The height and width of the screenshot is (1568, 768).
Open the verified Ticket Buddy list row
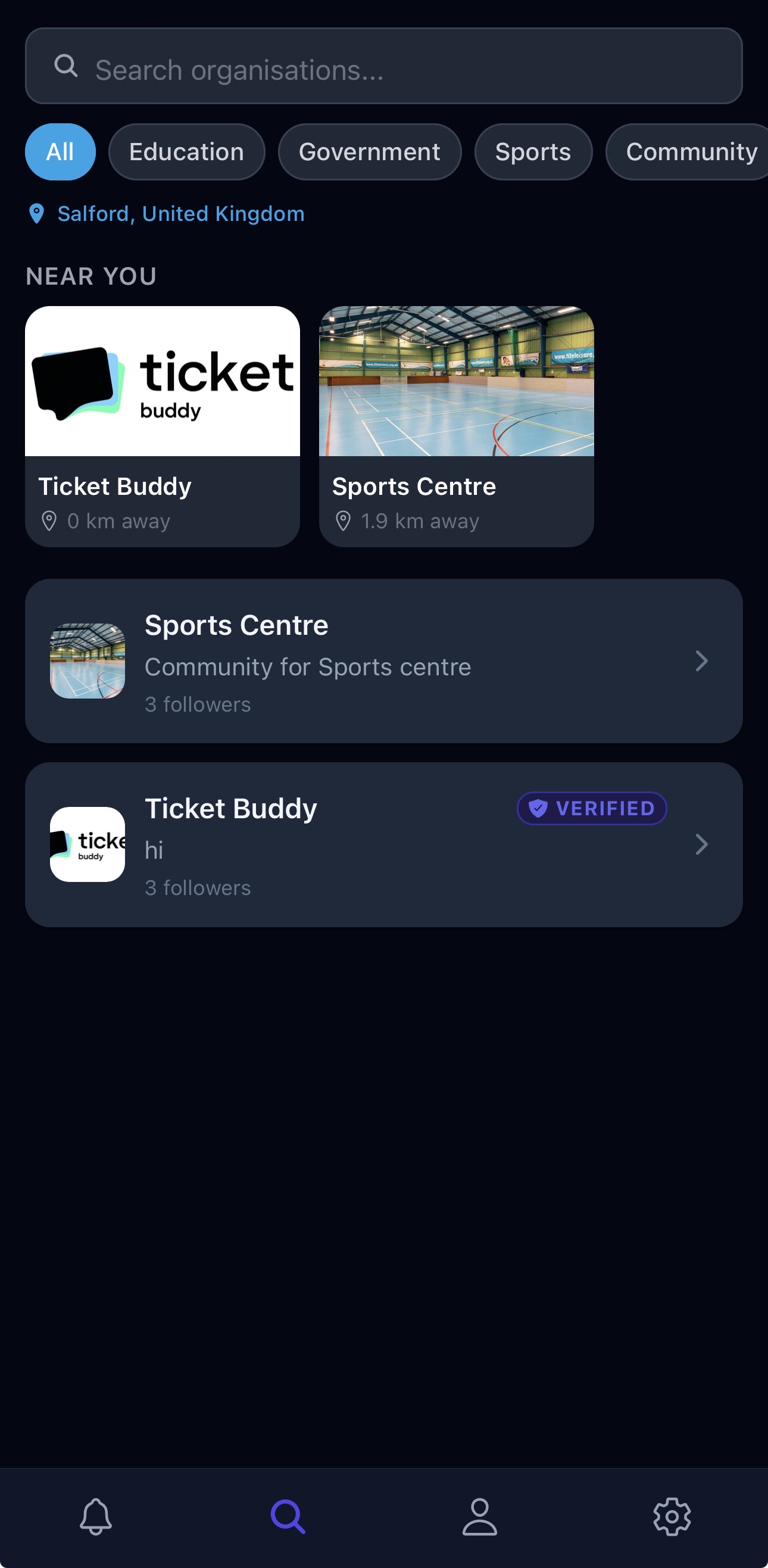click(x=383, y=844)
